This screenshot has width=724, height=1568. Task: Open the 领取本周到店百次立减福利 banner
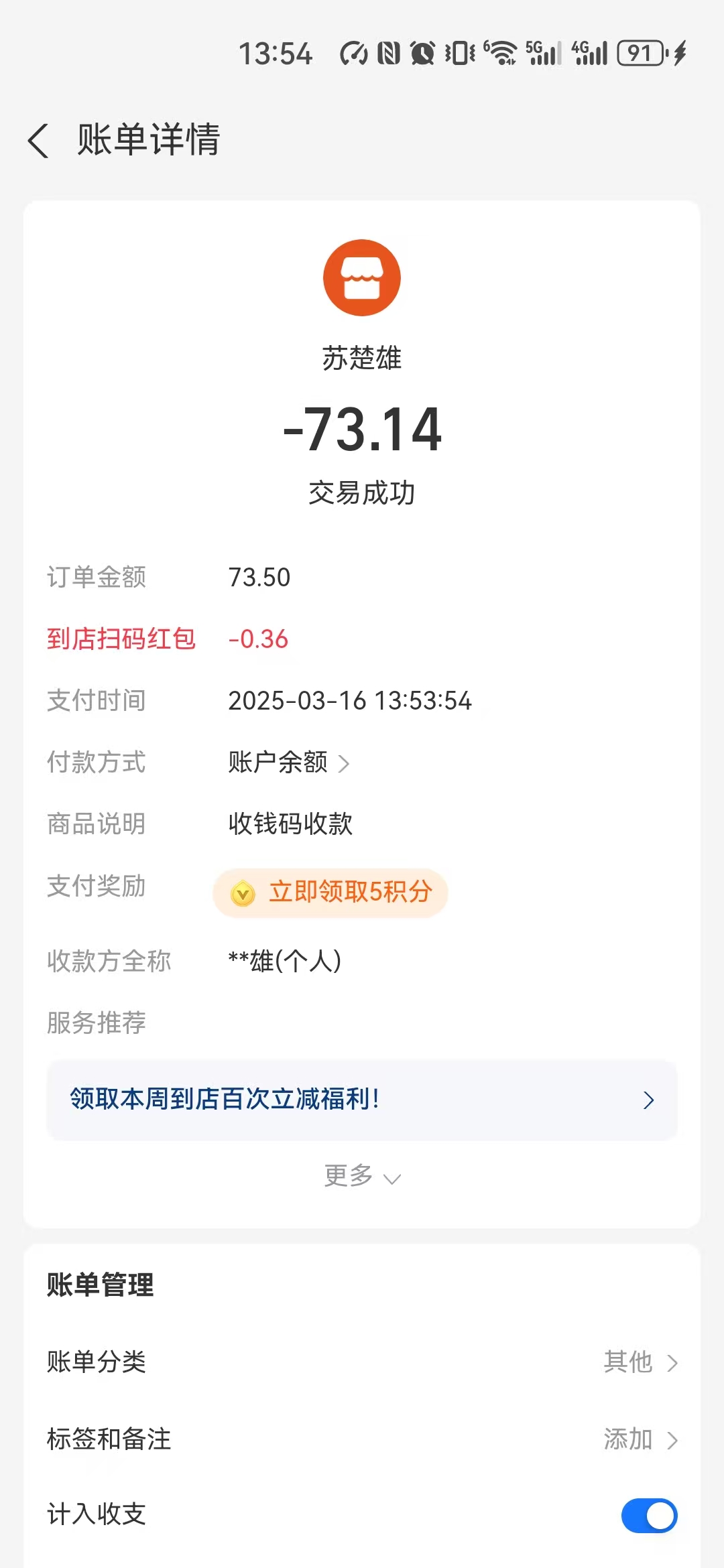[362, 1100]
